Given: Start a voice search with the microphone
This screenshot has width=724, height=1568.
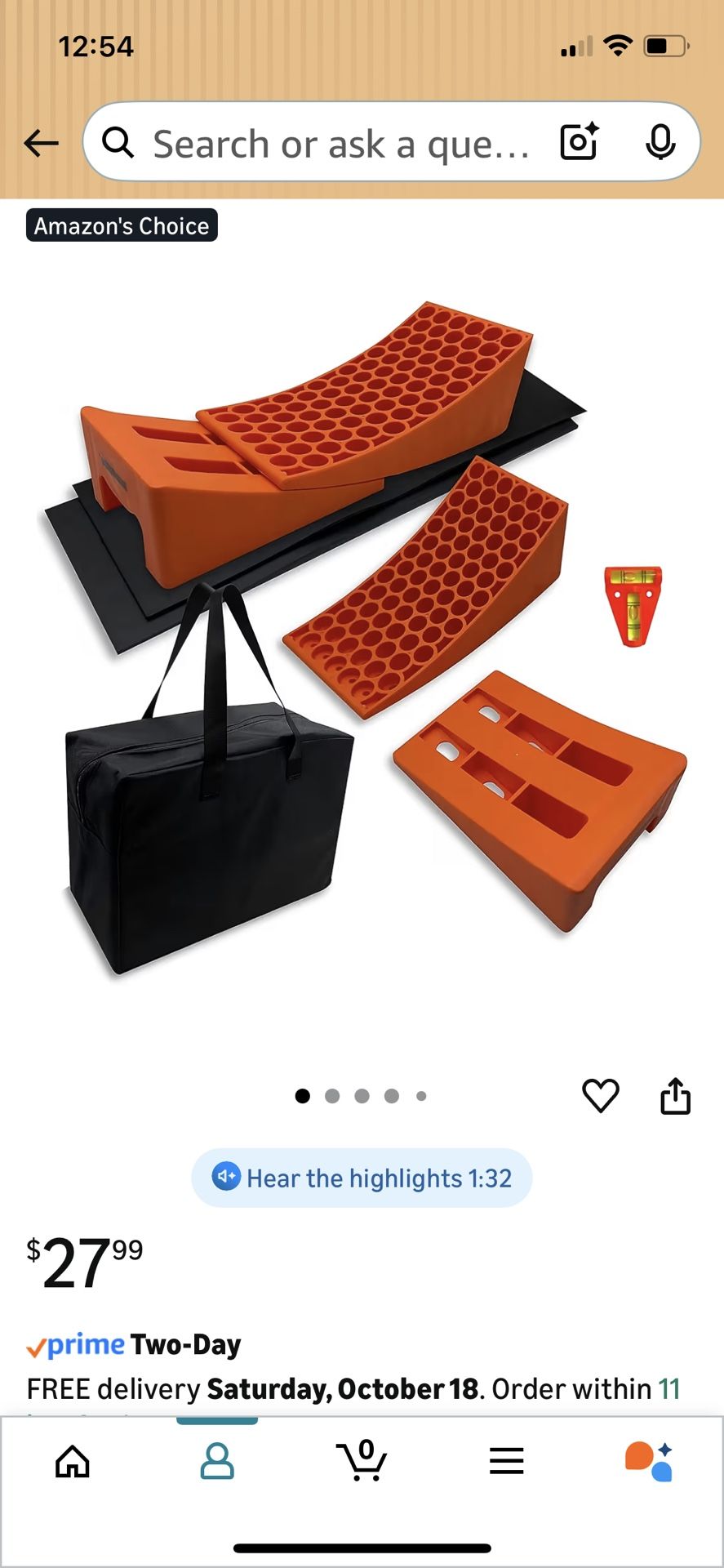Looking at the screenshot, I should [661, 142].
